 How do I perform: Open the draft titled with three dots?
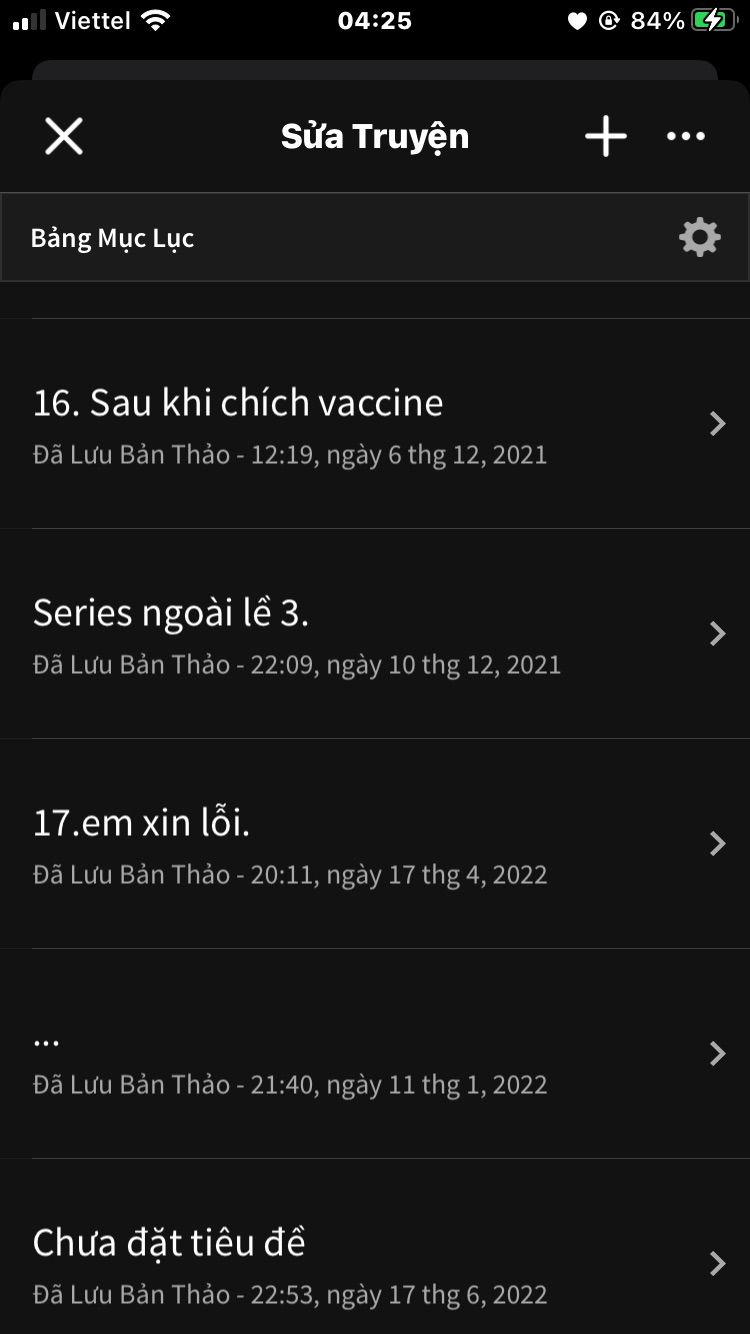pyautogui.click(x=375, y=1054)
